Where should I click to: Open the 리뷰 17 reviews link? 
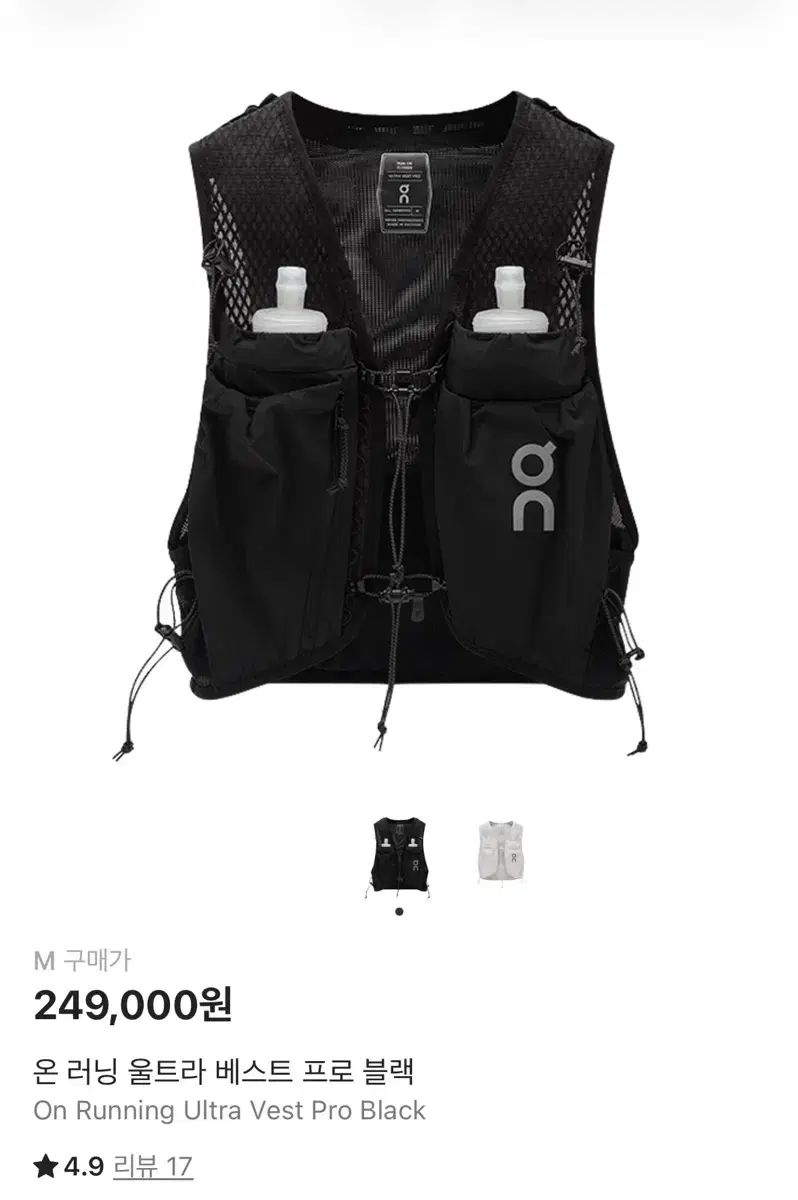coord(153,1166)
